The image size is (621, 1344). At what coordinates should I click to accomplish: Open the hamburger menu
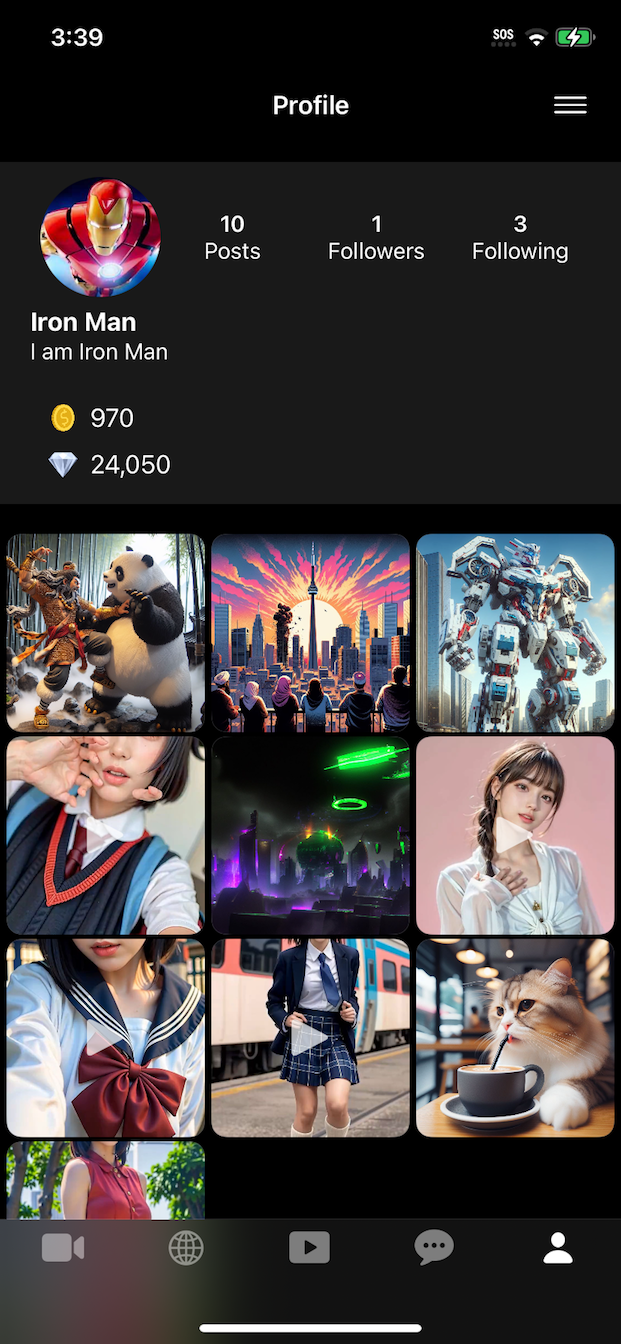tap(570, 105)
